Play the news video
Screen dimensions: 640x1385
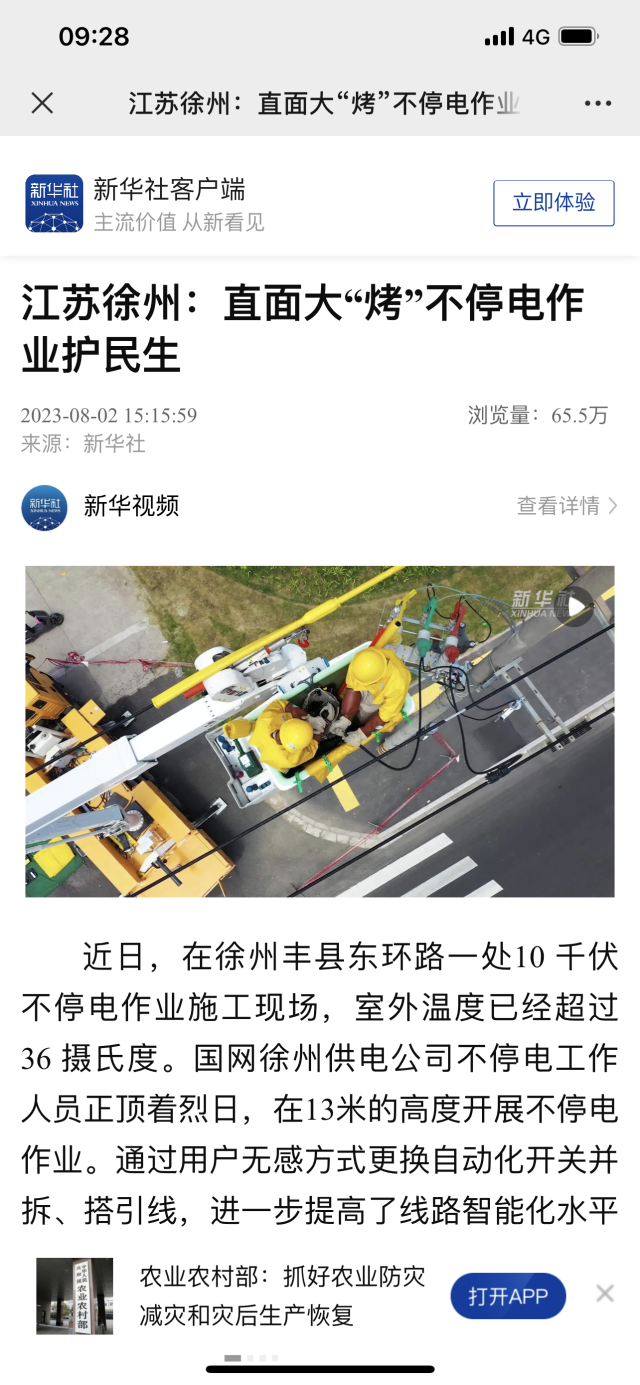click(576, 605)
